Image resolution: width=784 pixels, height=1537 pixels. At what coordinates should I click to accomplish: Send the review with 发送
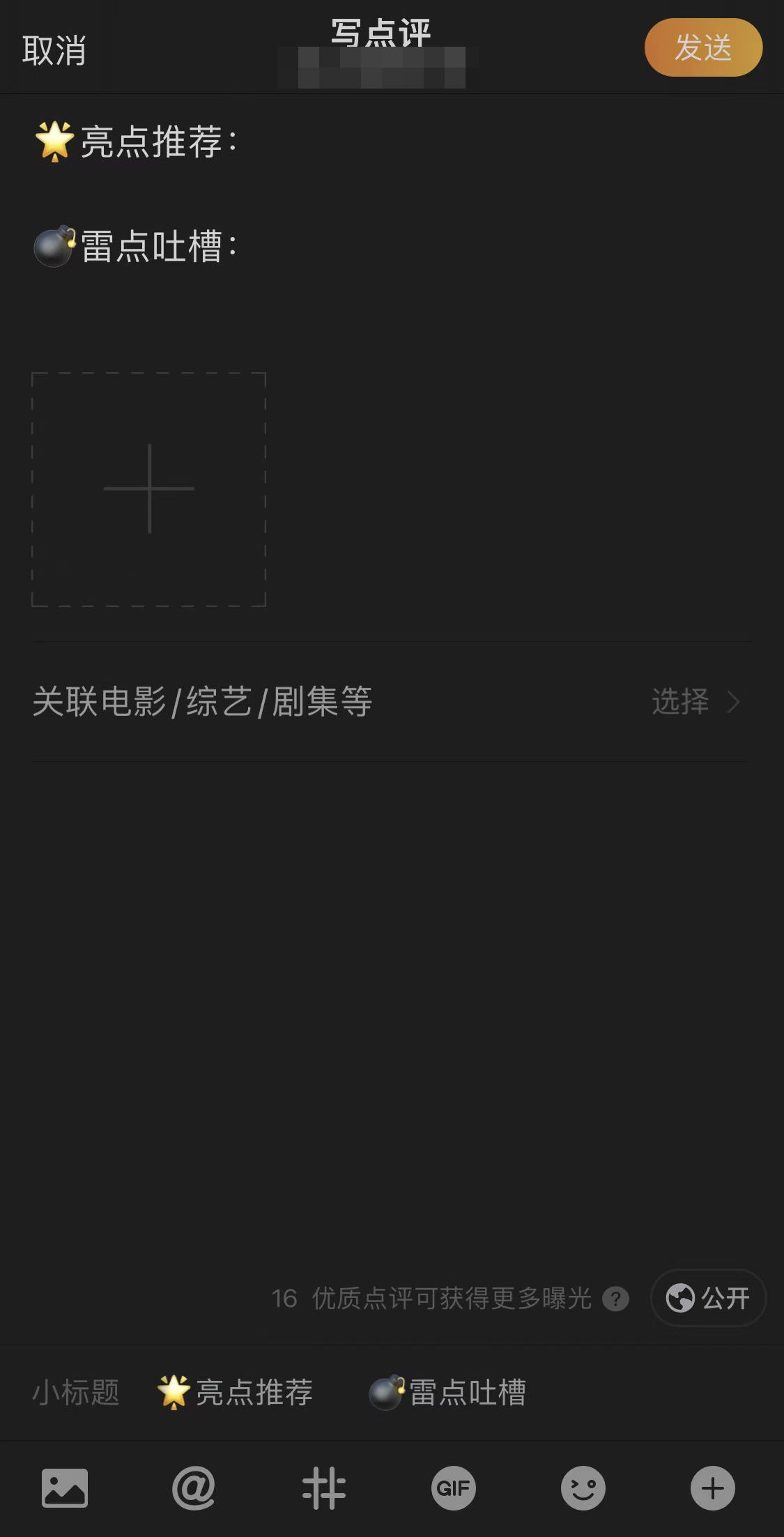pyautogui.click(x=702, y=47)
